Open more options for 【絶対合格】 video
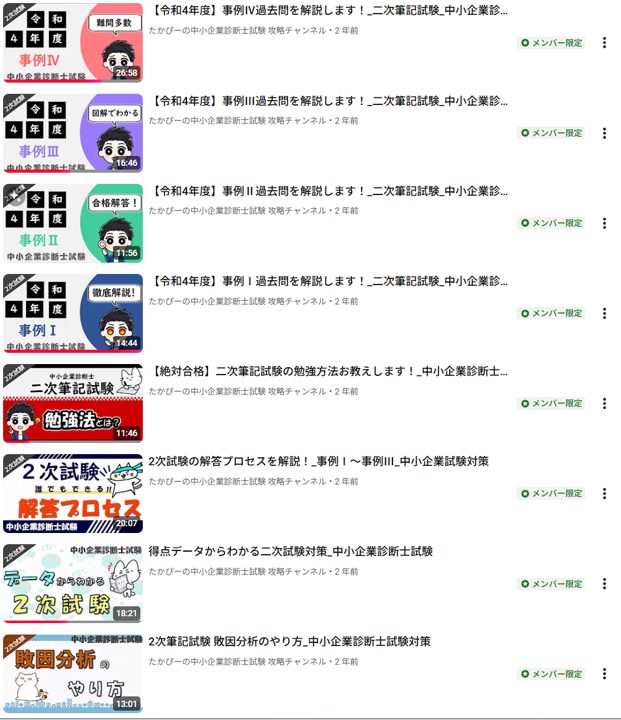This screenshot has height=720, width=621. click(x=604, y=403)
